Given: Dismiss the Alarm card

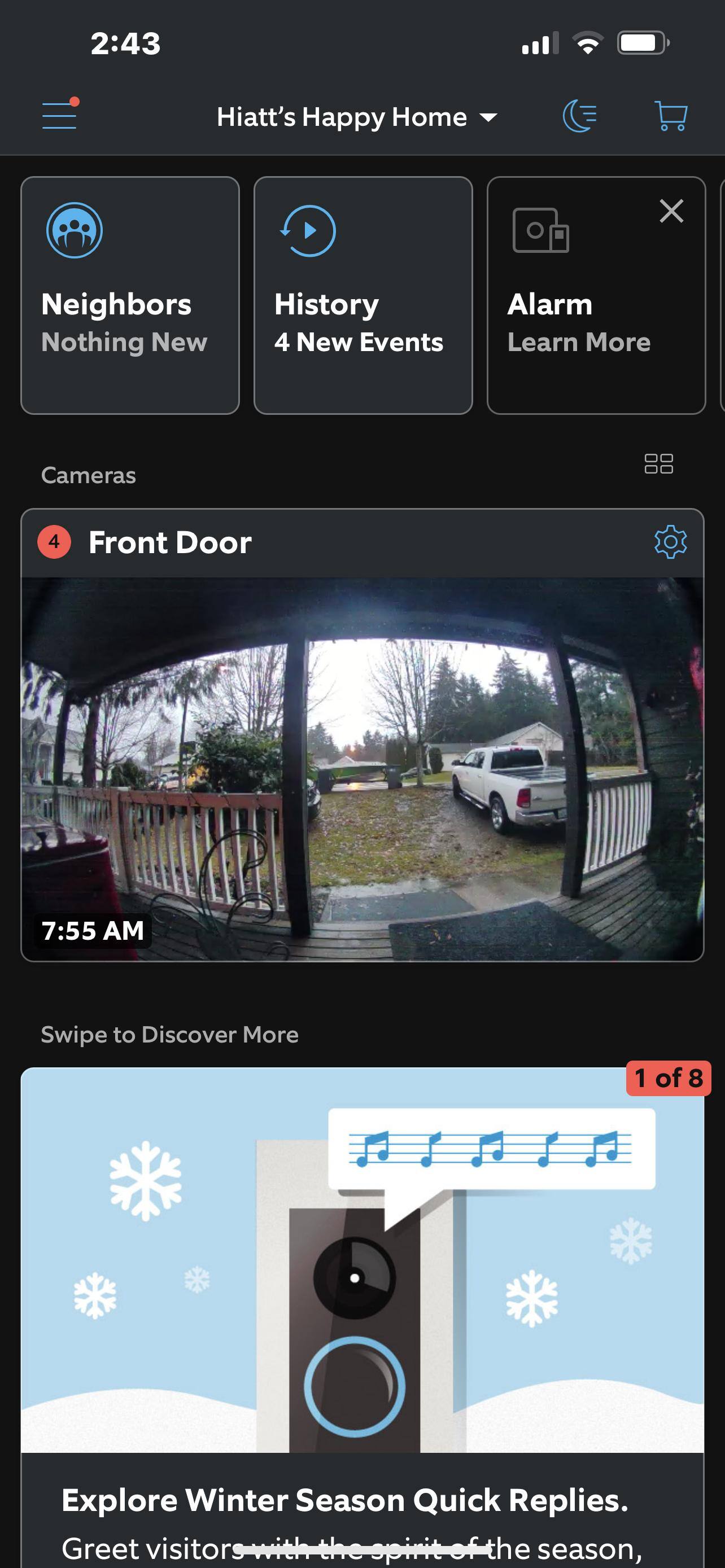Looking at the screenshot, I should [x=671, y=211].
